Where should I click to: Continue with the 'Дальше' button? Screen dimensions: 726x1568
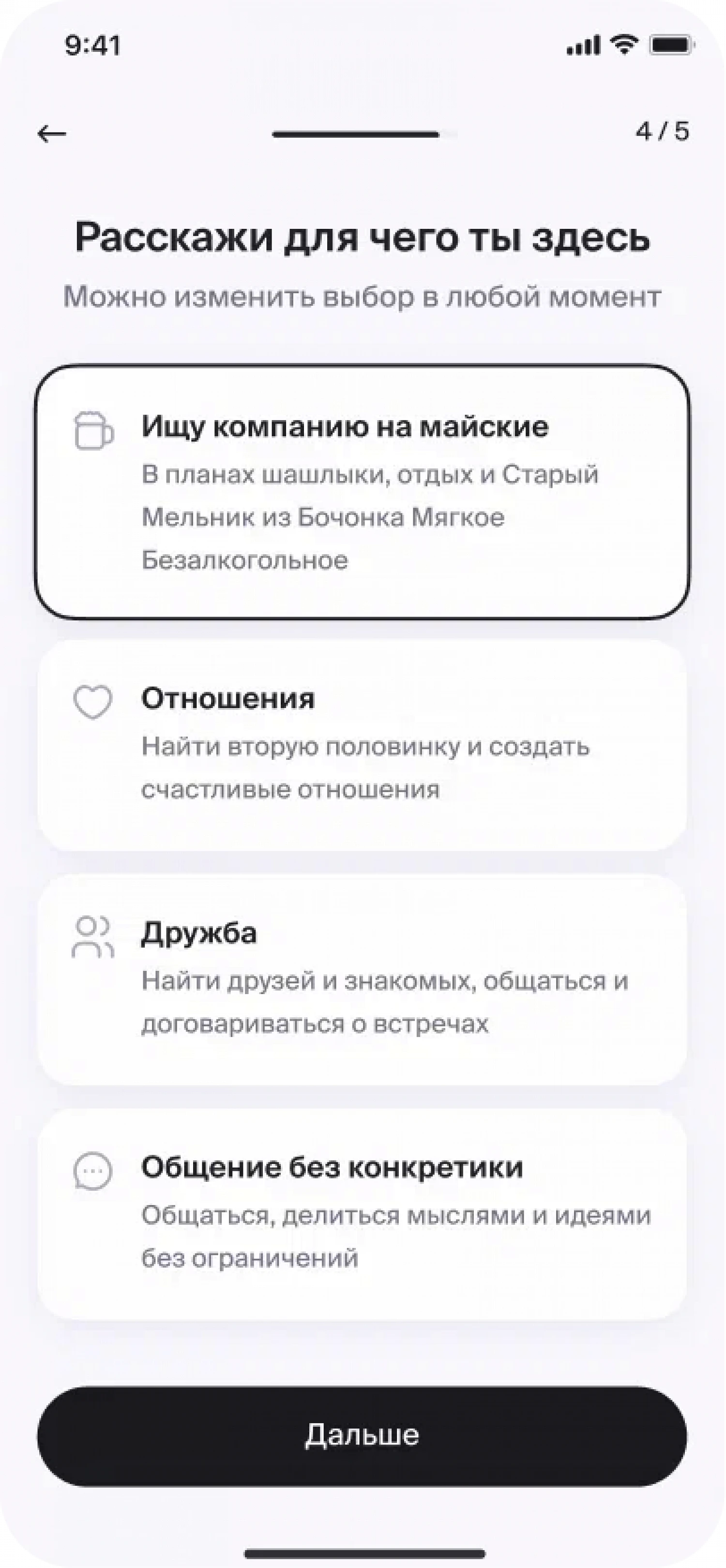click(x=362, y=1435)
